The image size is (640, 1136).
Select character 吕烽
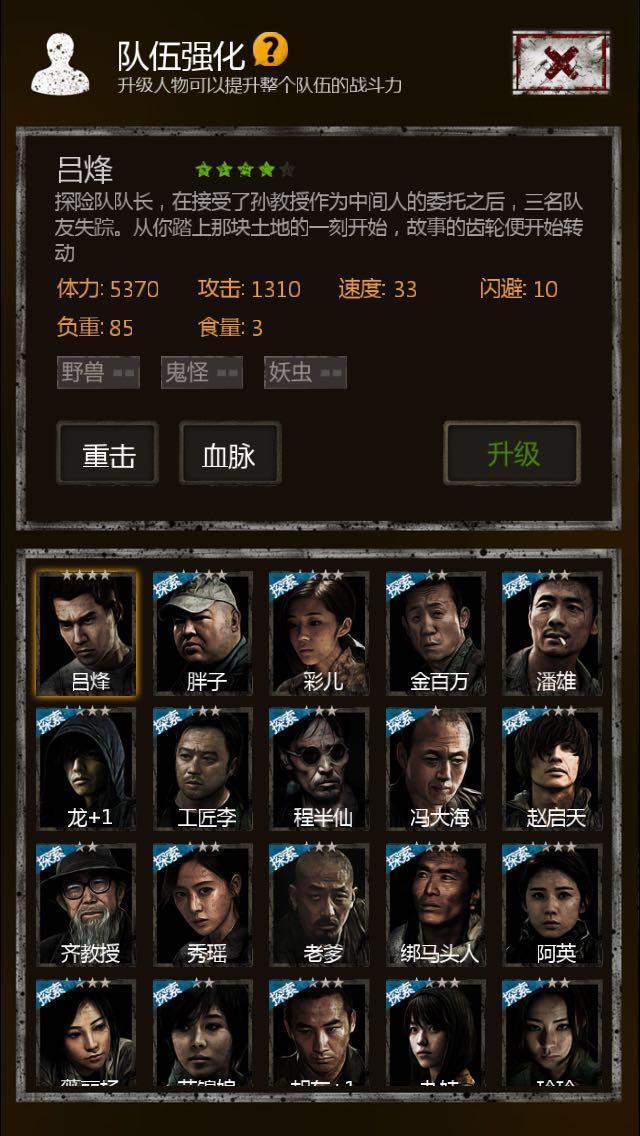[86, 634]
